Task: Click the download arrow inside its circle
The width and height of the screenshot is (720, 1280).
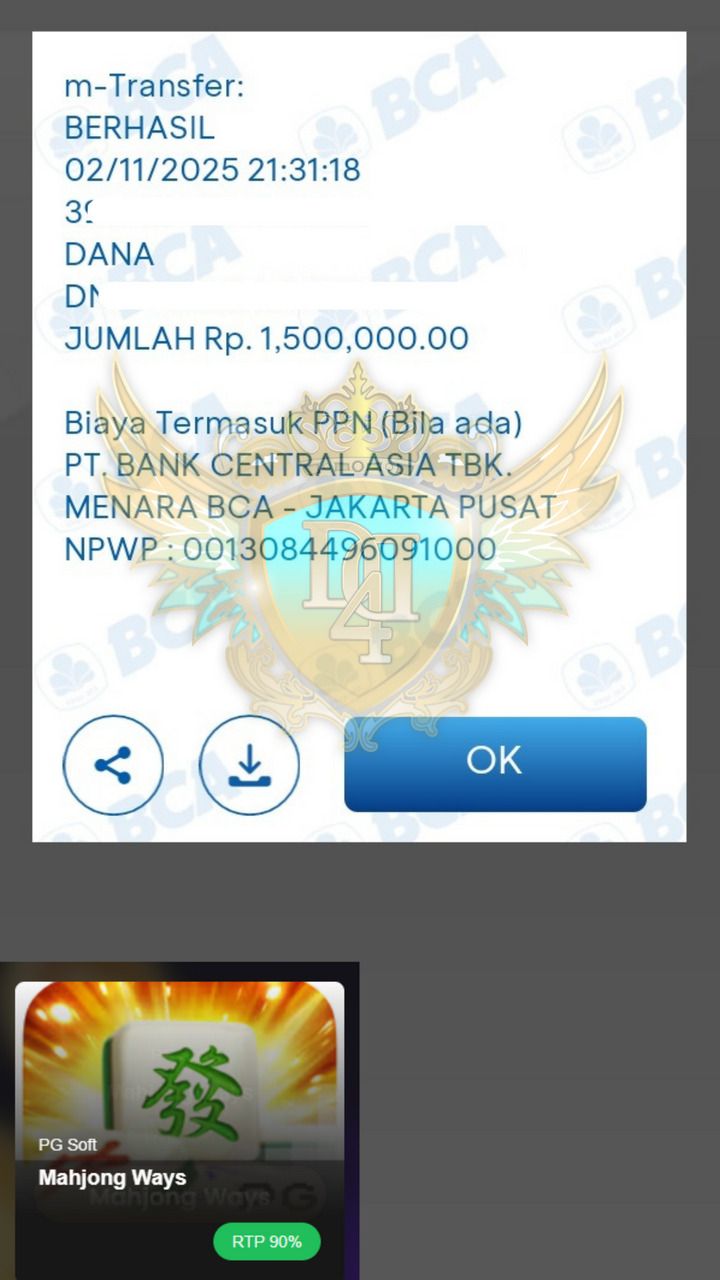Action: click(x=249, y=763)
